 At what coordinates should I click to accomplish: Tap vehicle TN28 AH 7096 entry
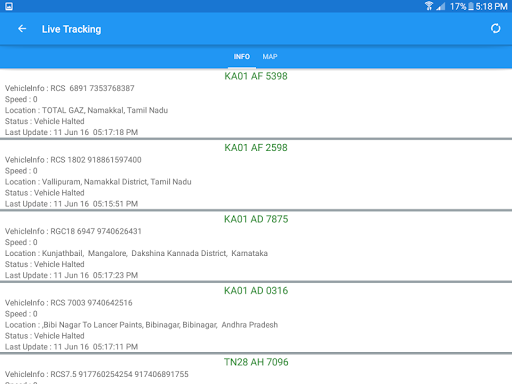coord(256,369)
